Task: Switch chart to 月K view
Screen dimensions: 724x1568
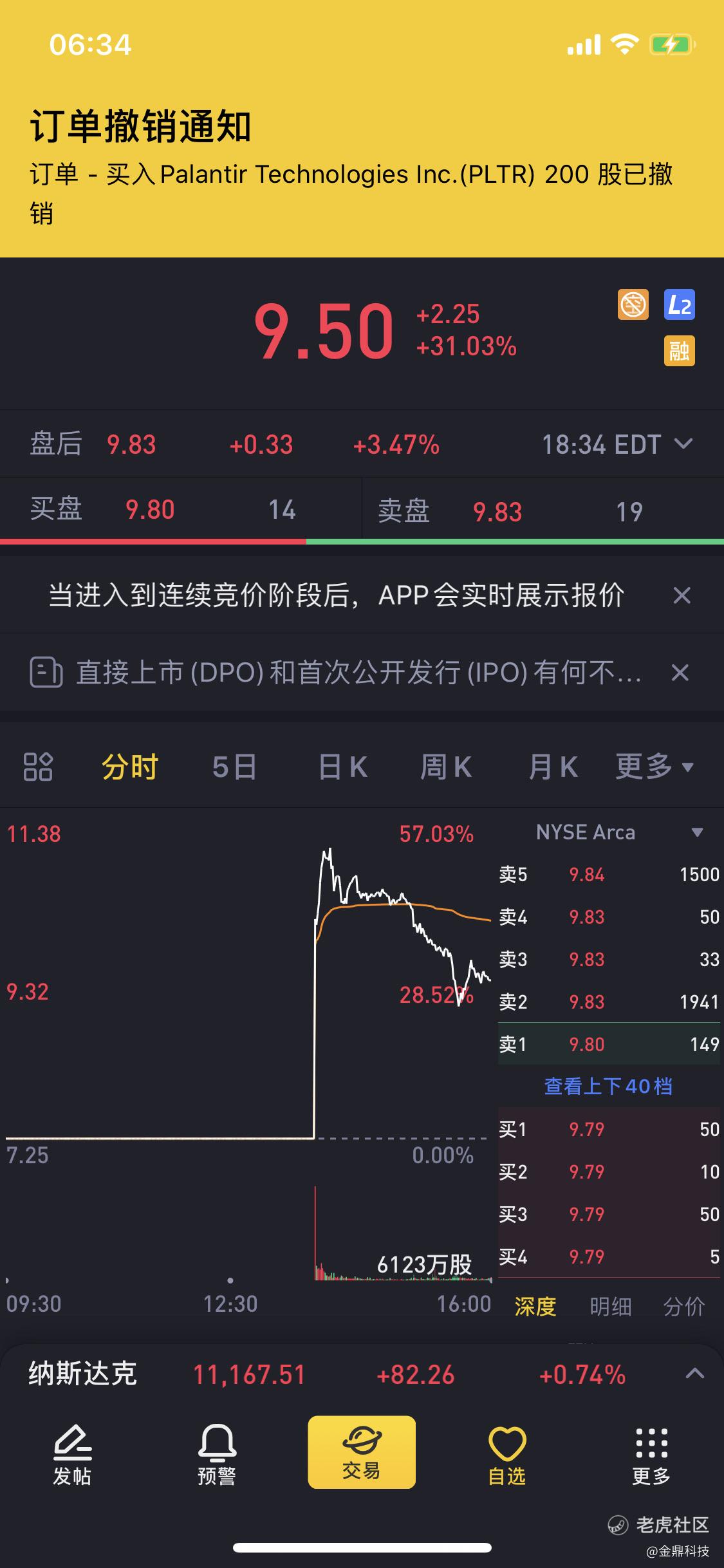Action: coord(552,767)
